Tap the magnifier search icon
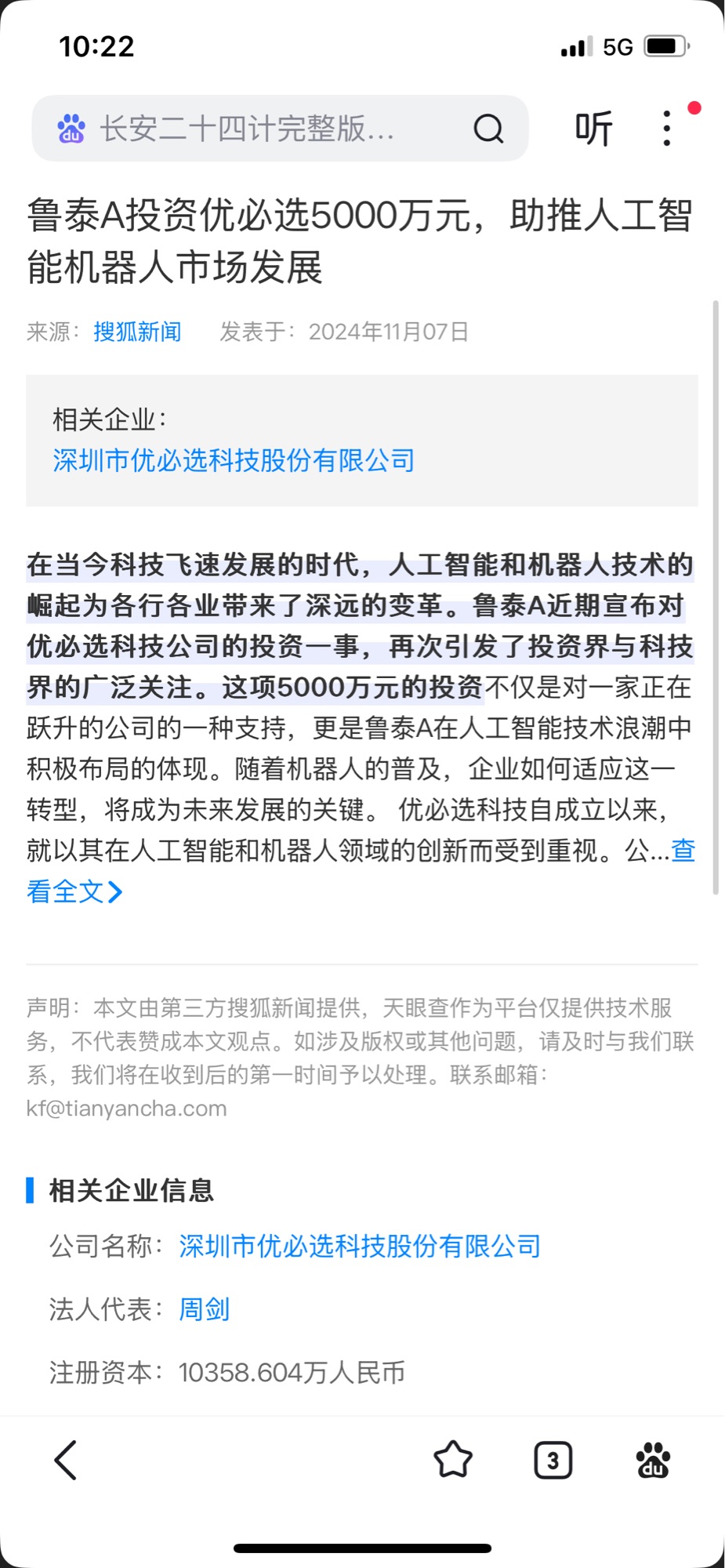 pos(488,129)
